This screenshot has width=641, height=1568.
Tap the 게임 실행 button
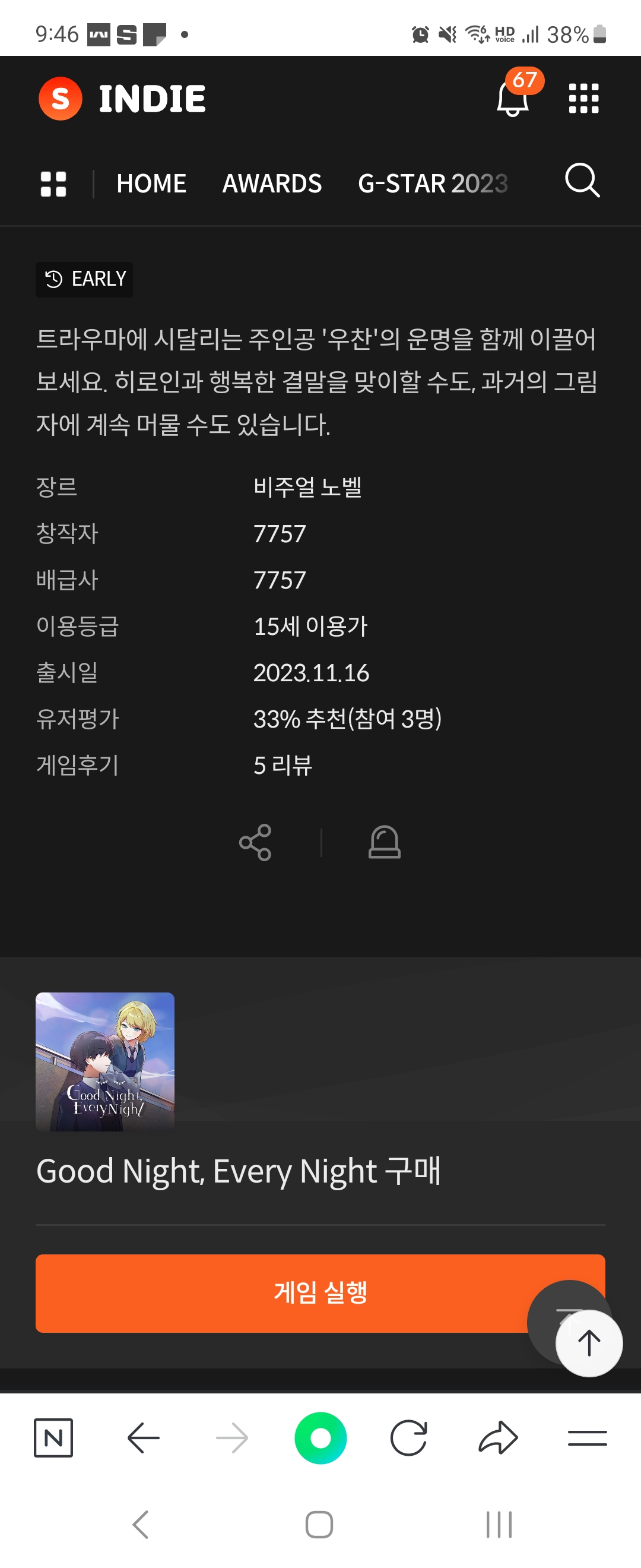pyautogui.click(x=280, y=1293)
